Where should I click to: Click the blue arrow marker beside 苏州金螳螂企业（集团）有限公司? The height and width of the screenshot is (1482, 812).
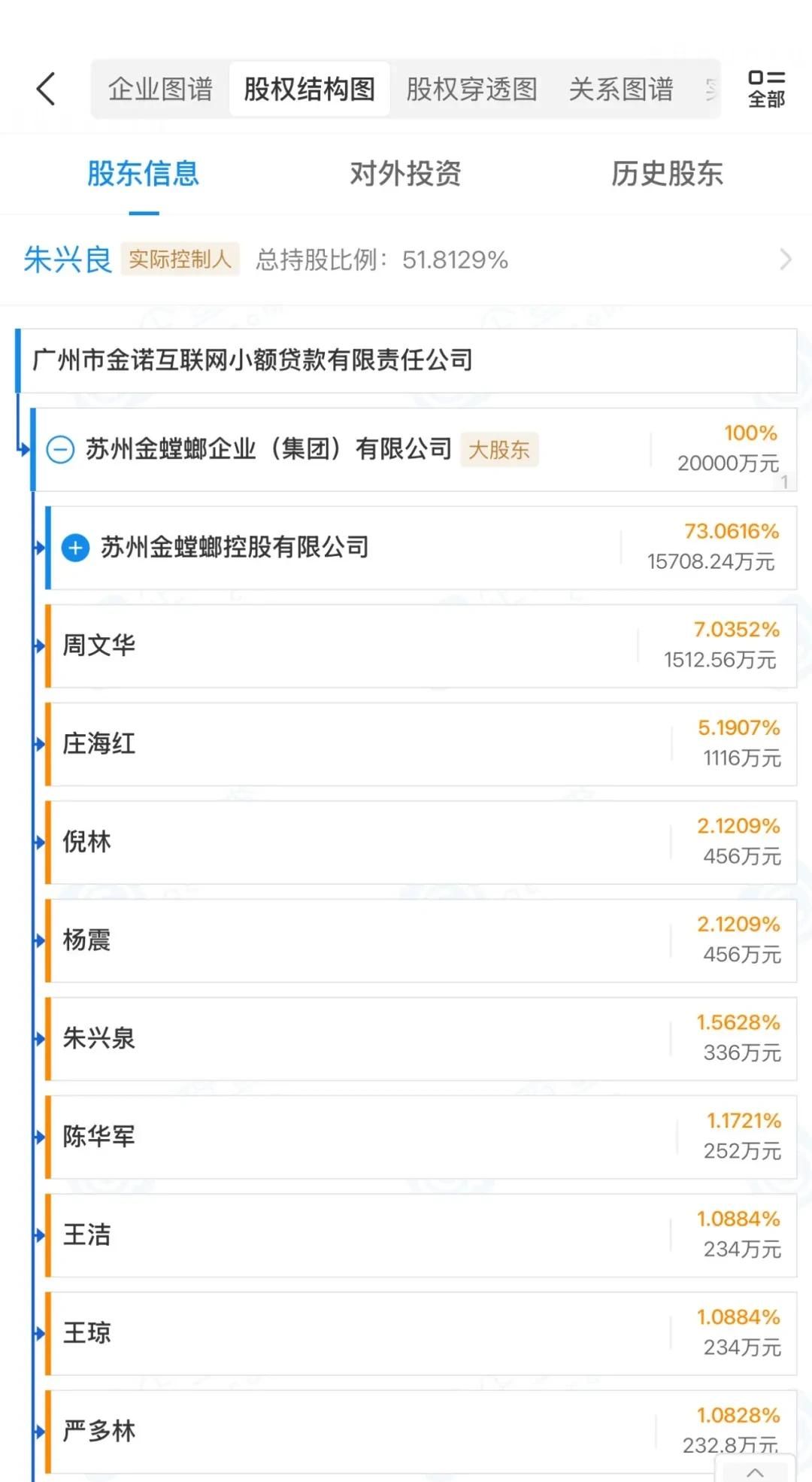pos(26,449)
